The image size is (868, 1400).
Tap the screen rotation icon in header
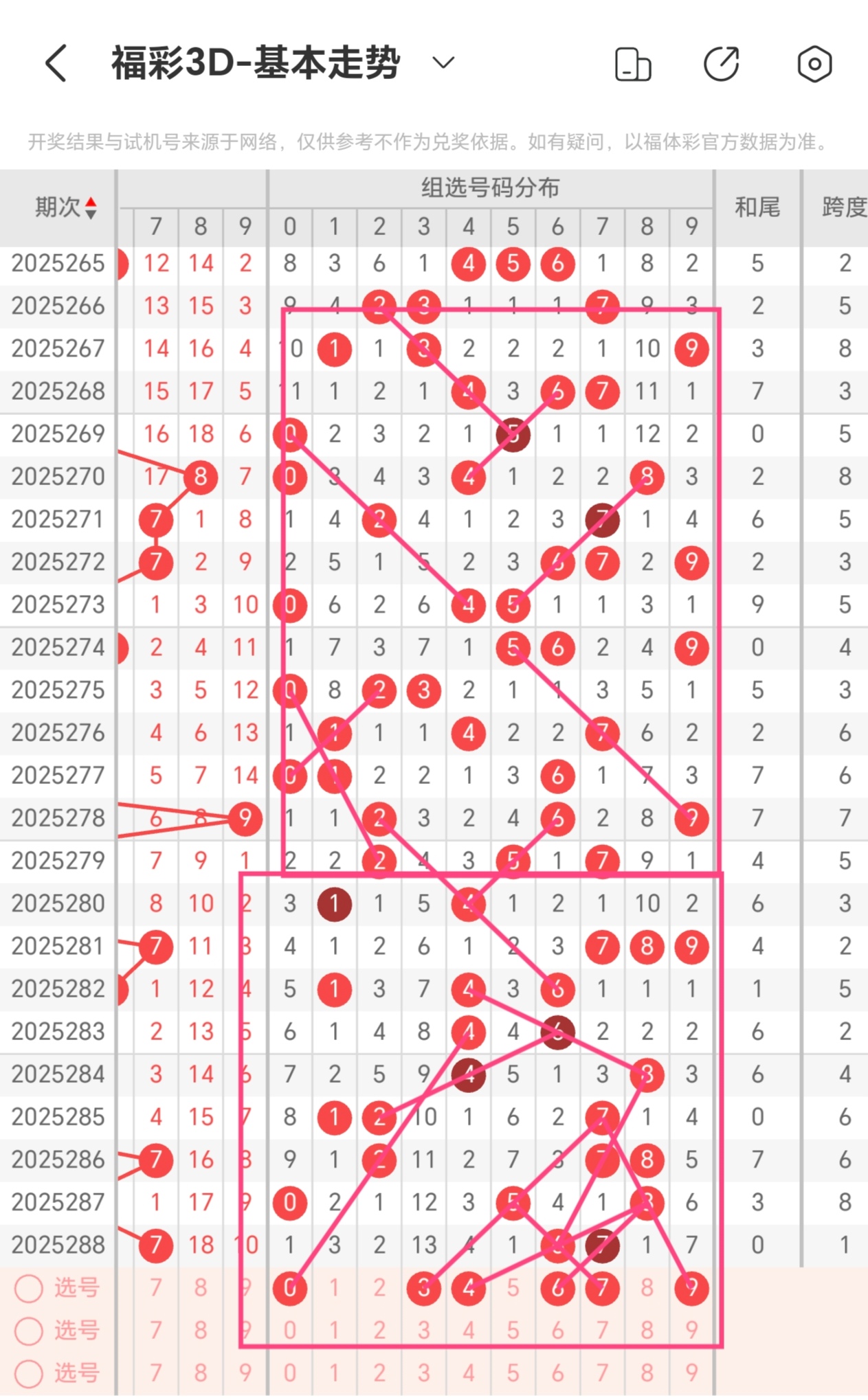[632, 64]
